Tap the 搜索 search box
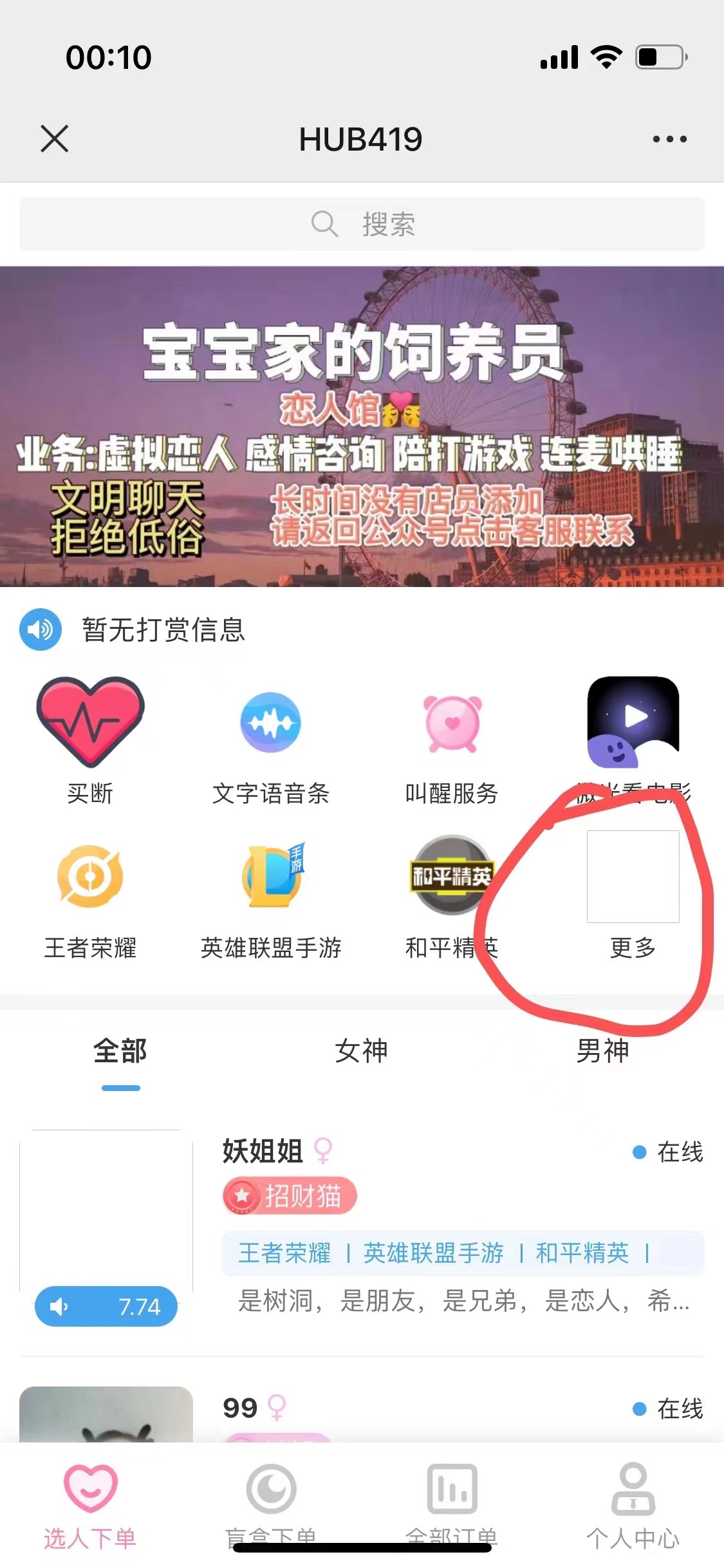The width and height of the screenshot is (724, 1568). (362, 224)
